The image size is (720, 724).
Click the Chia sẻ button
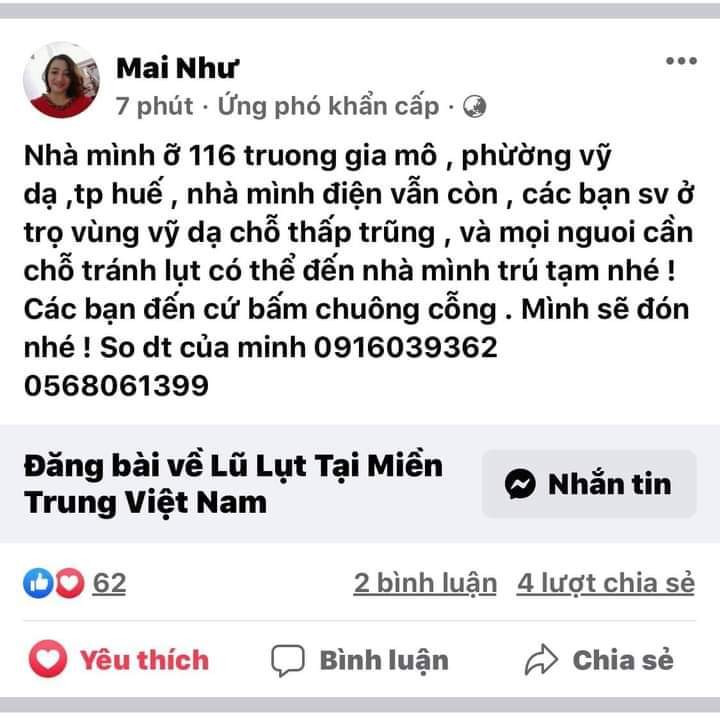pos(610,659)
